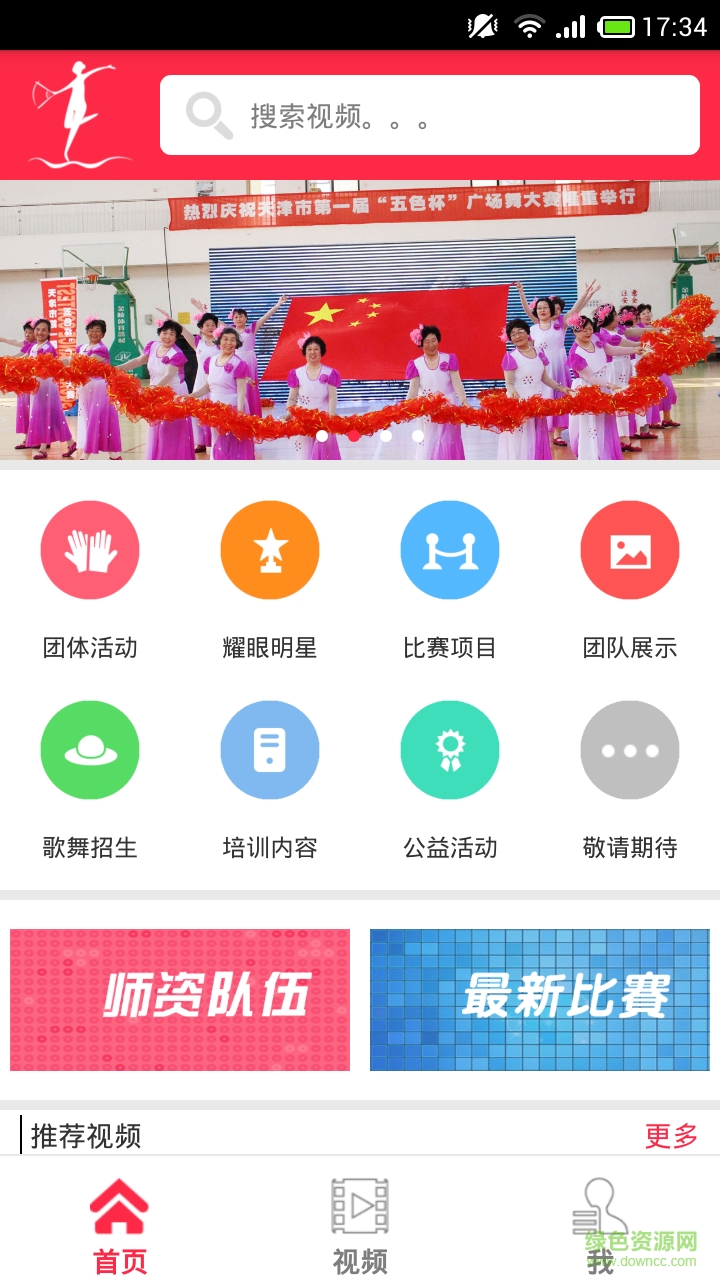Tap the 团队展示 team showcase icon
The height and width of the screenshot is (1280, 720).
pos(630,550)
